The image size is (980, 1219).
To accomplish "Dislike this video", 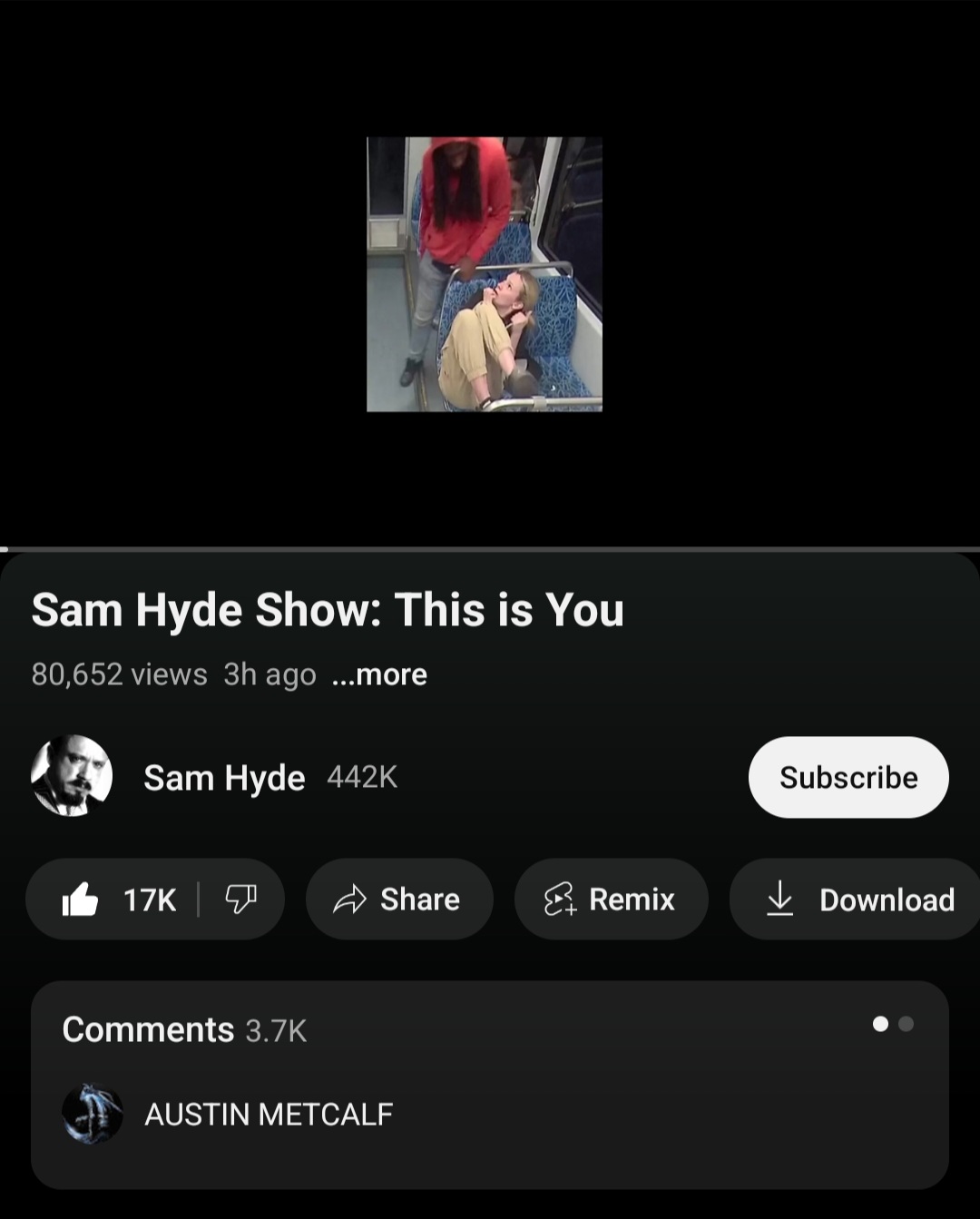I will click(x=240, y=900).
